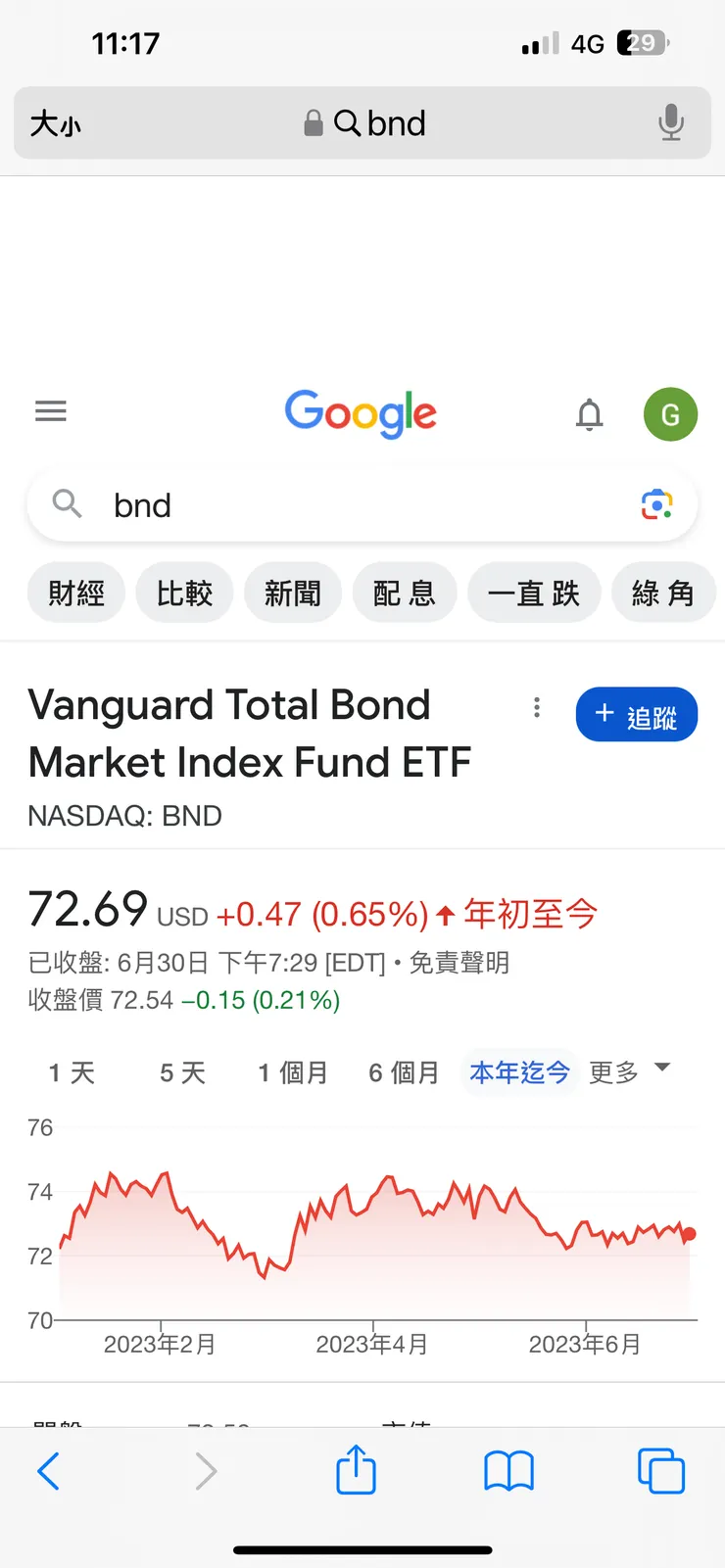The image size is (725, 1568).
Task: Select the 一直跌 filter chip
Action: click(534, 593)
